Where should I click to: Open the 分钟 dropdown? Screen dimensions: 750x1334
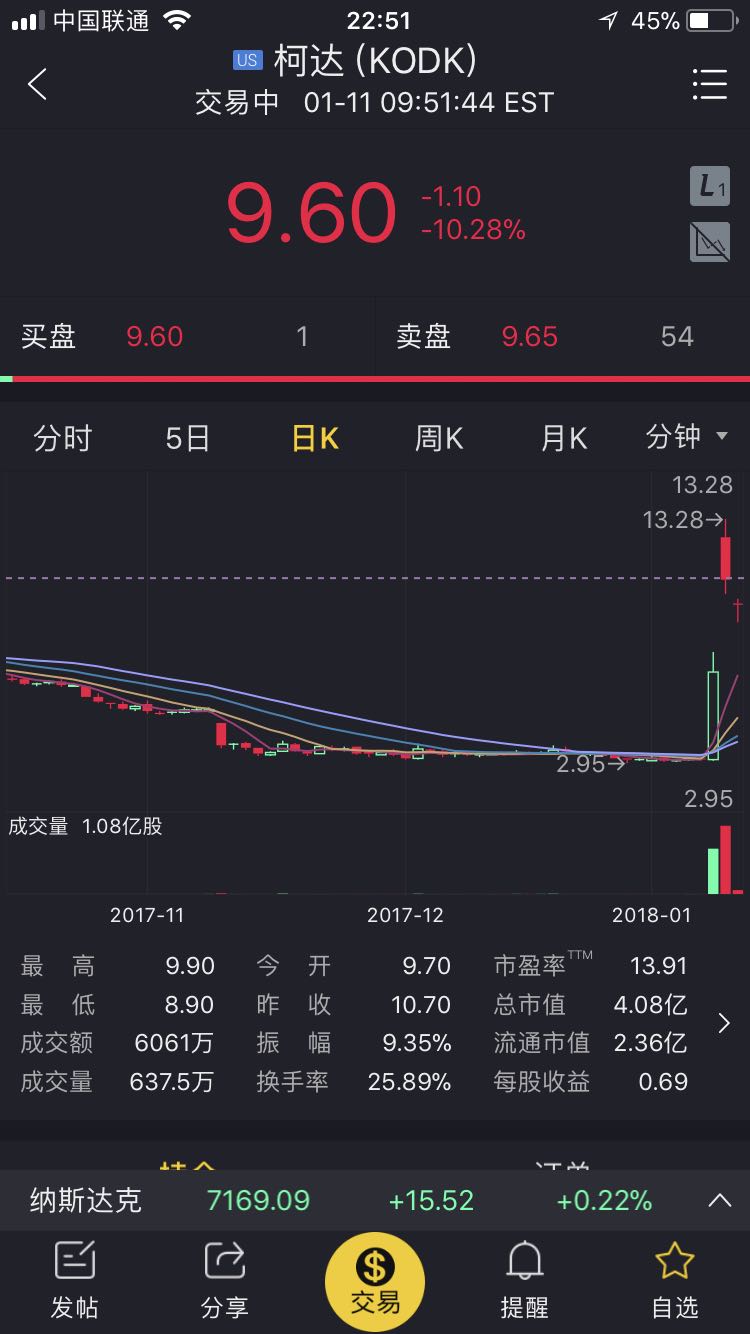[x=686, y=437]
